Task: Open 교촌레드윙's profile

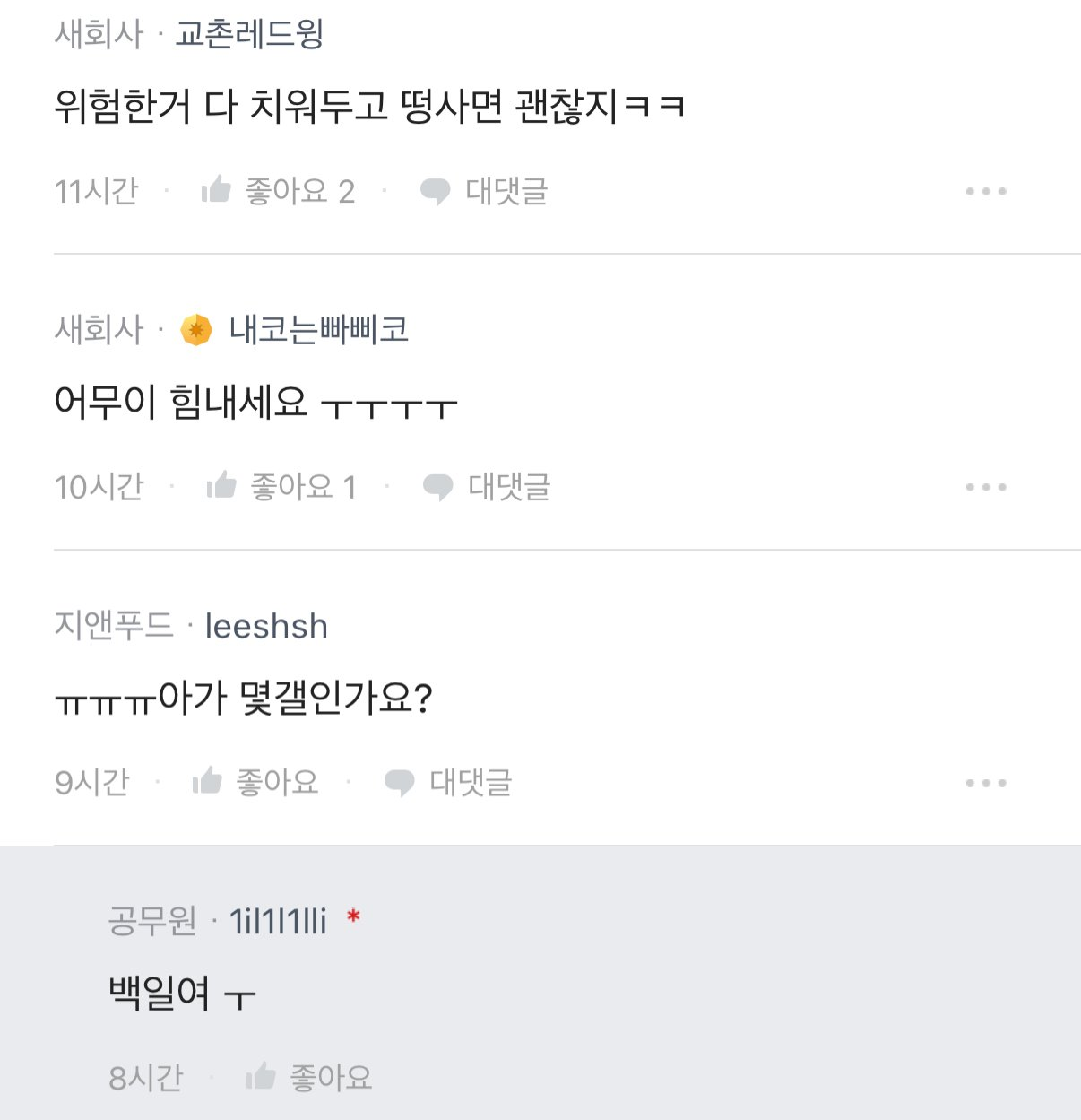Action: 249,34
